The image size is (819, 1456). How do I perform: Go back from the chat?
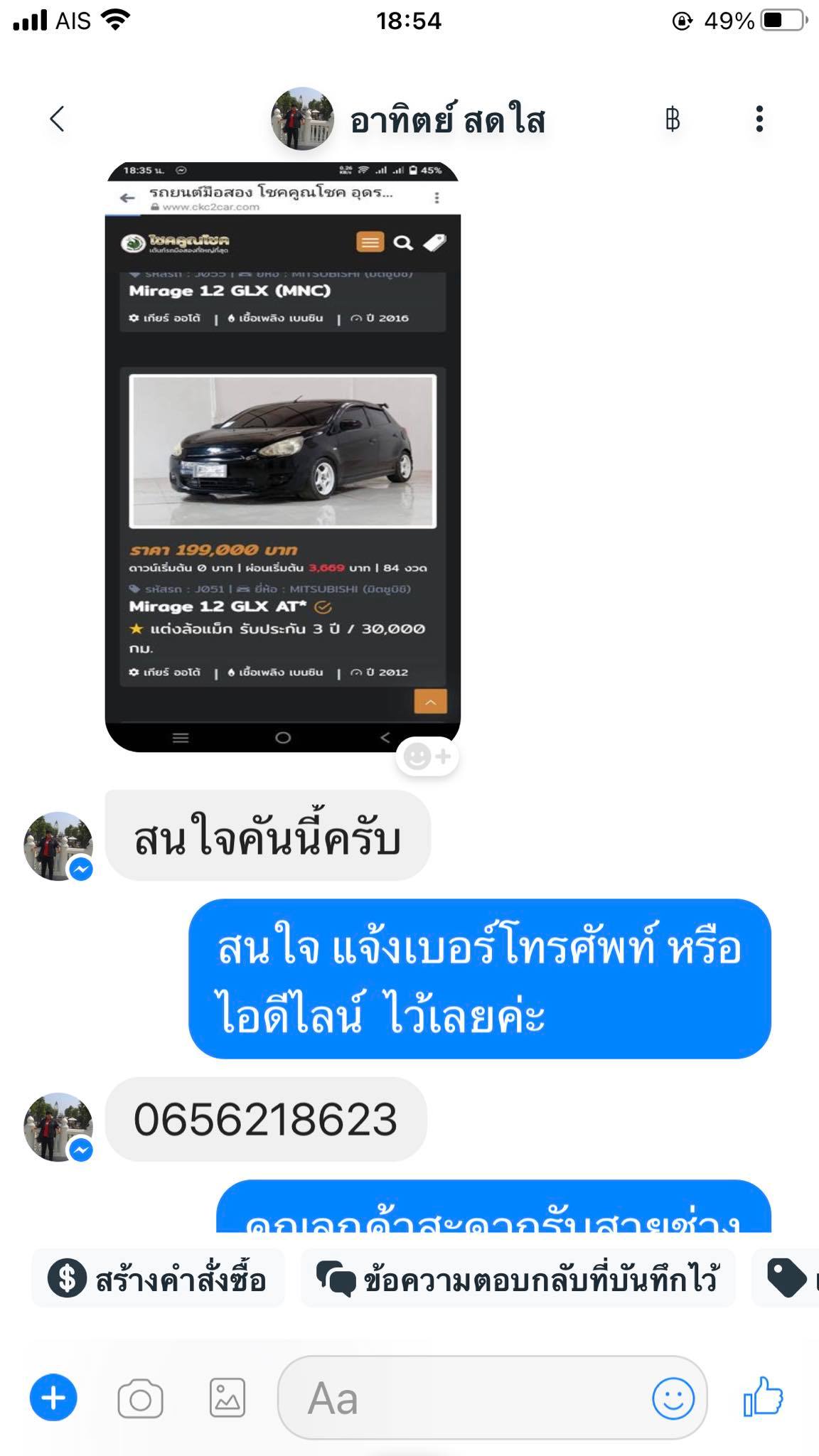[x=58, y=119]
